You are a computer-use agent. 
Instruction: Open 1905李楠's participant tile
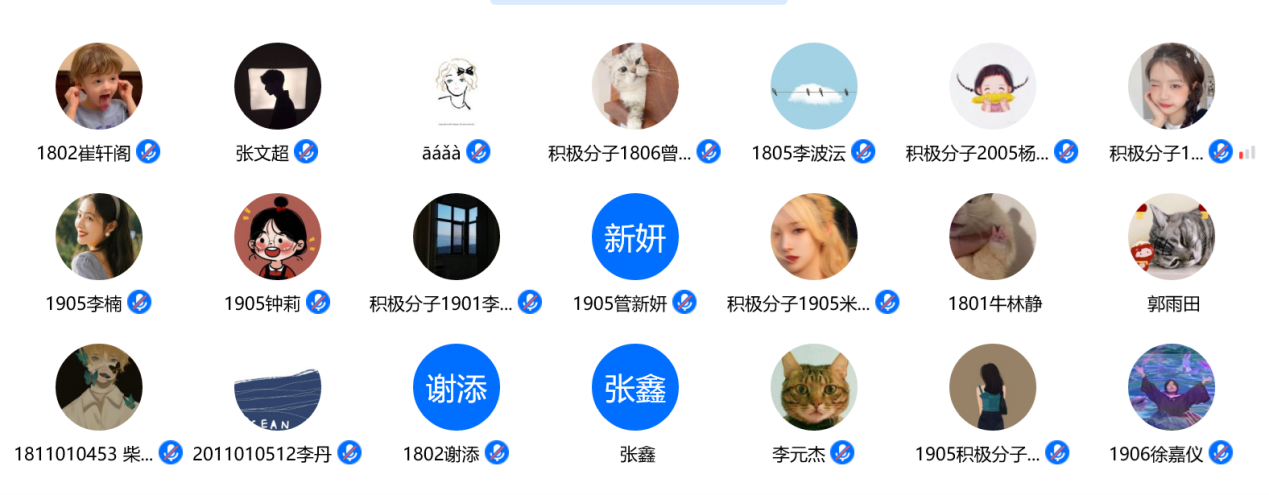pos(99,237)
